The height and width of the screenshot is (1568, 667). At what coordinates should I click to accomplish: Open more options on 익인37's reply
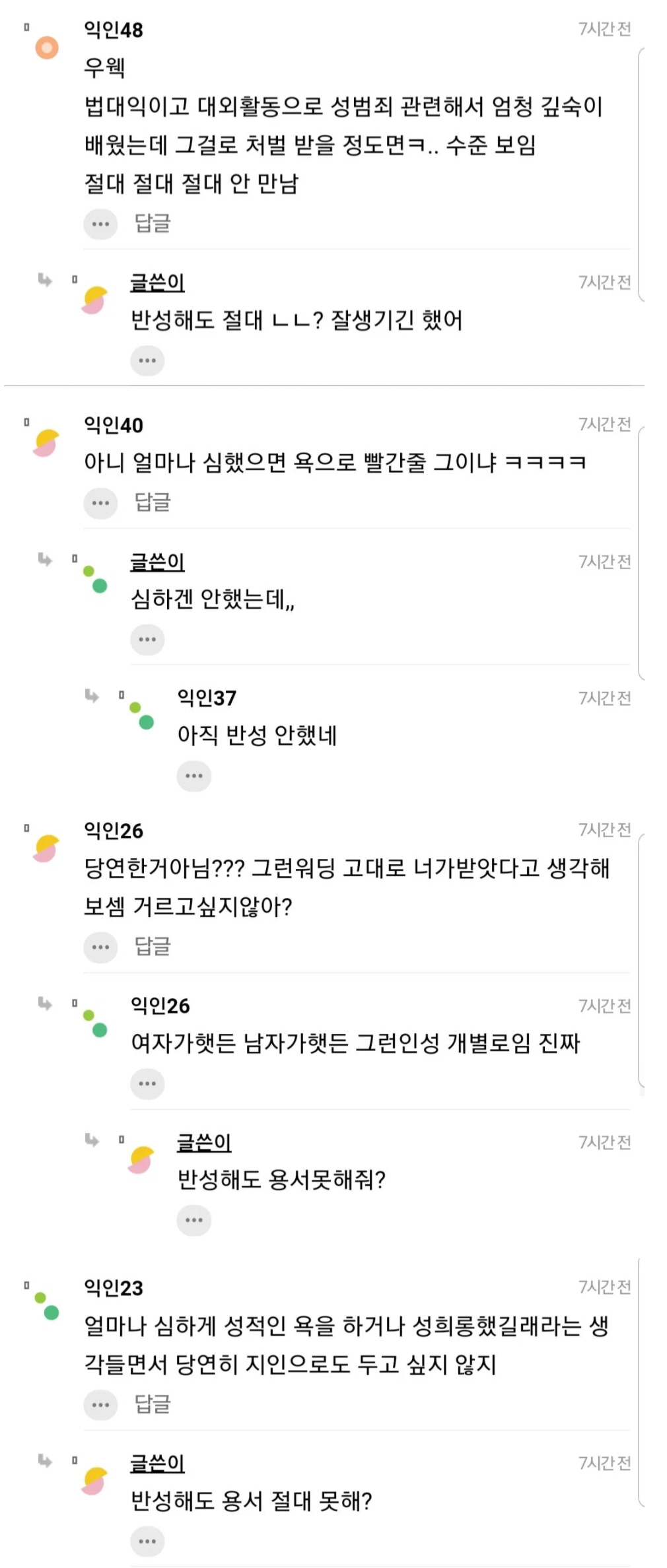194,776
